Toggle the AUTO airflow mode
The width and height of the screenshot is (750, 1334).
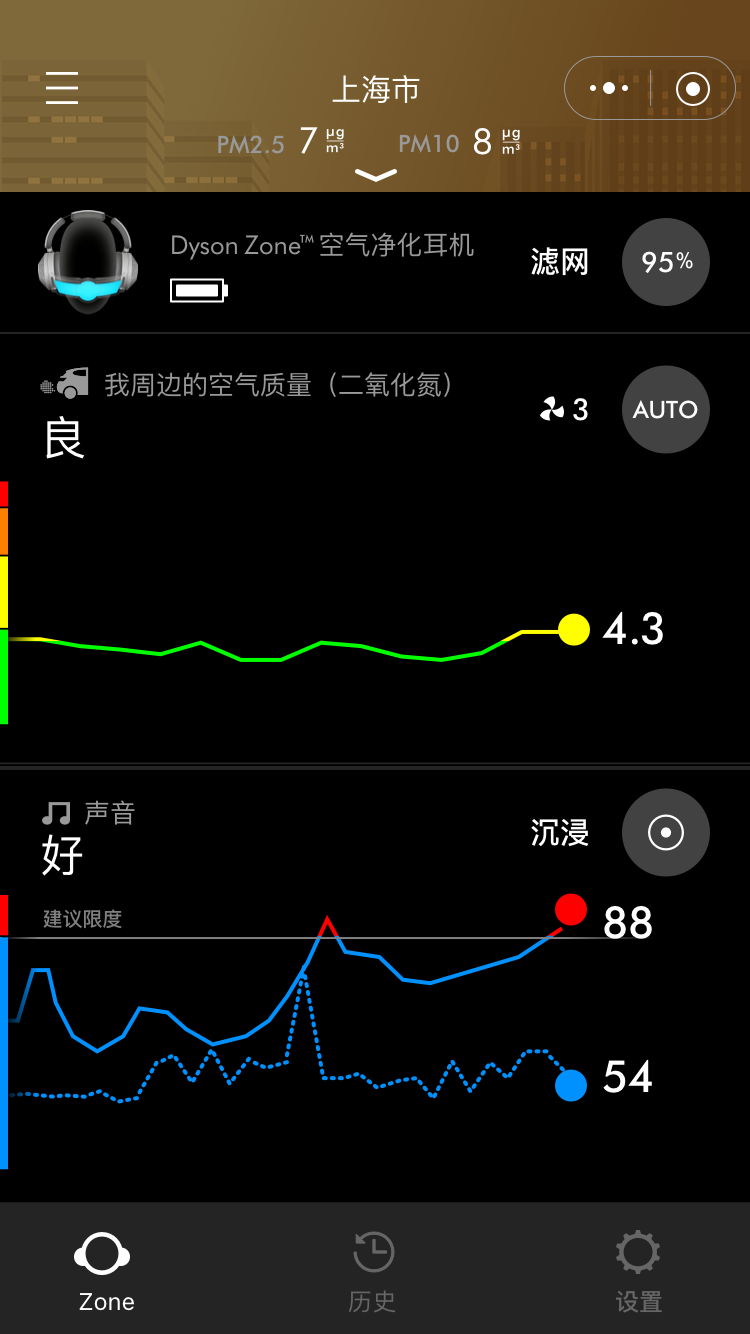[666, 409]
